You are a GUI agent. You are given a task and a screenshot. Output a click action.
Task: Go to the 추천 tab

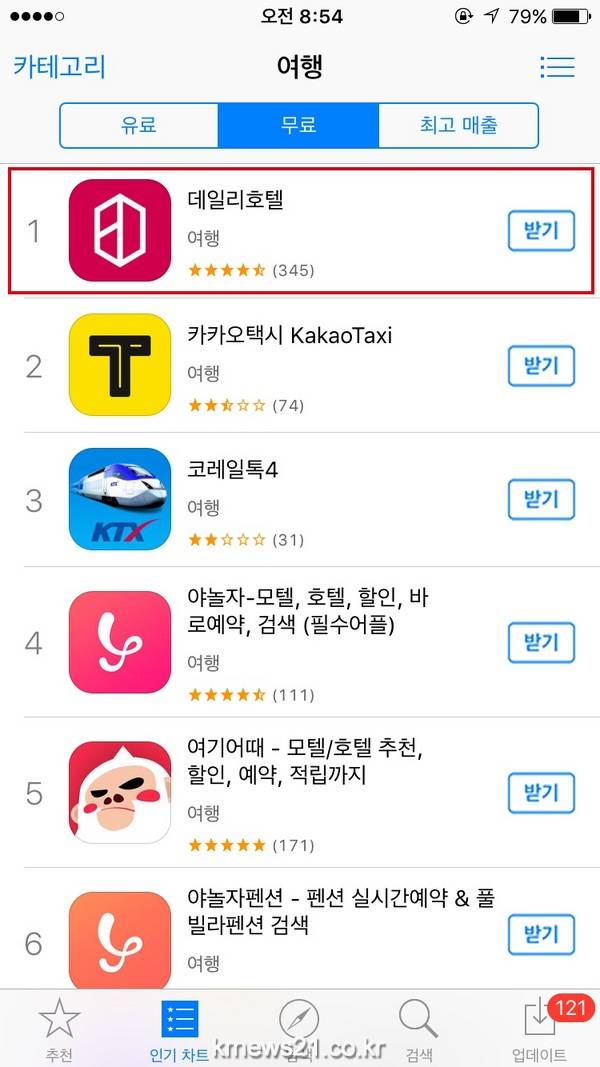tap(59, 1028)
